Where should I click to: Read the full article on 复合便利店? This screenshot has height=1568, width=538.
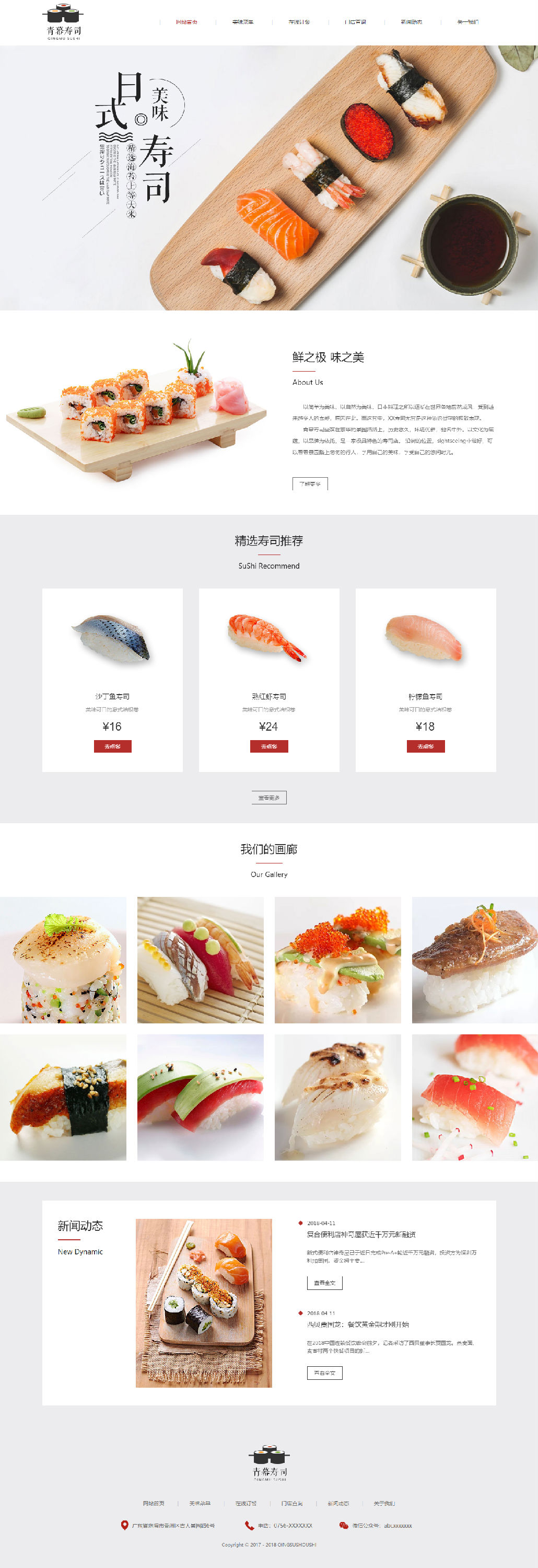324,1283
